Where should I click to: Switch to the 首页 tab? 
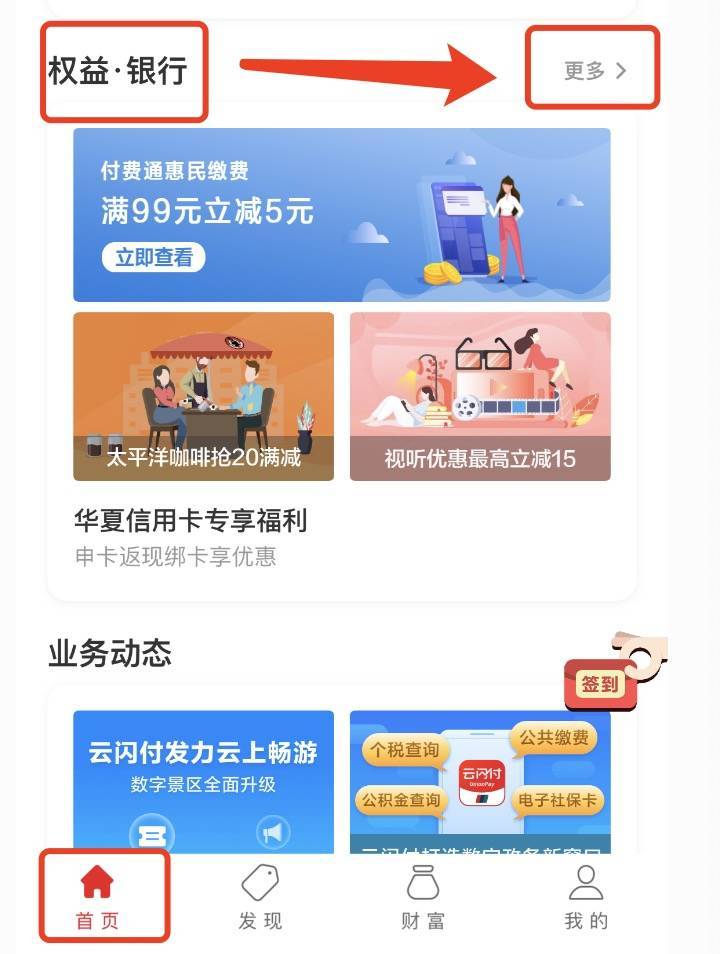(x=97, y=897)
